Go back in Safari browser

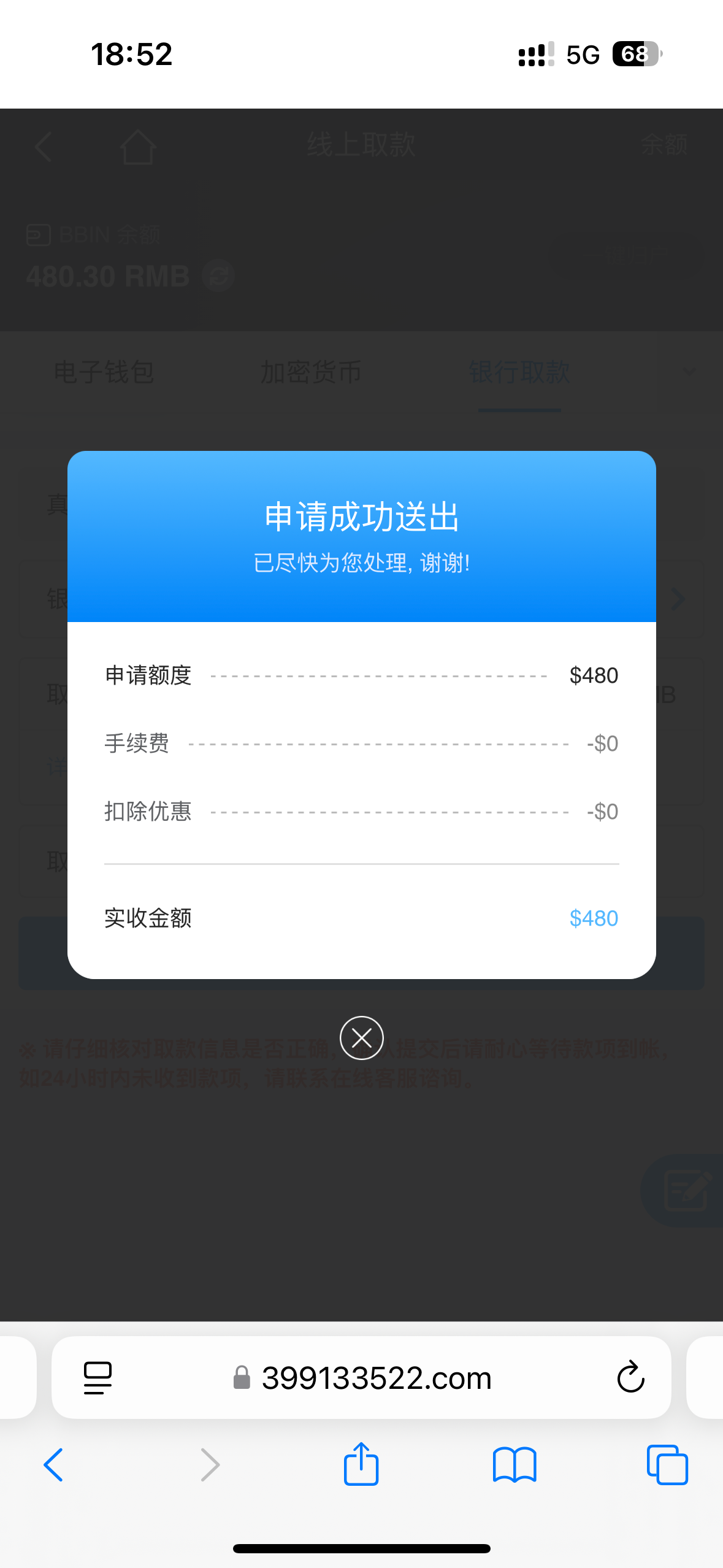coord(53,1465)
